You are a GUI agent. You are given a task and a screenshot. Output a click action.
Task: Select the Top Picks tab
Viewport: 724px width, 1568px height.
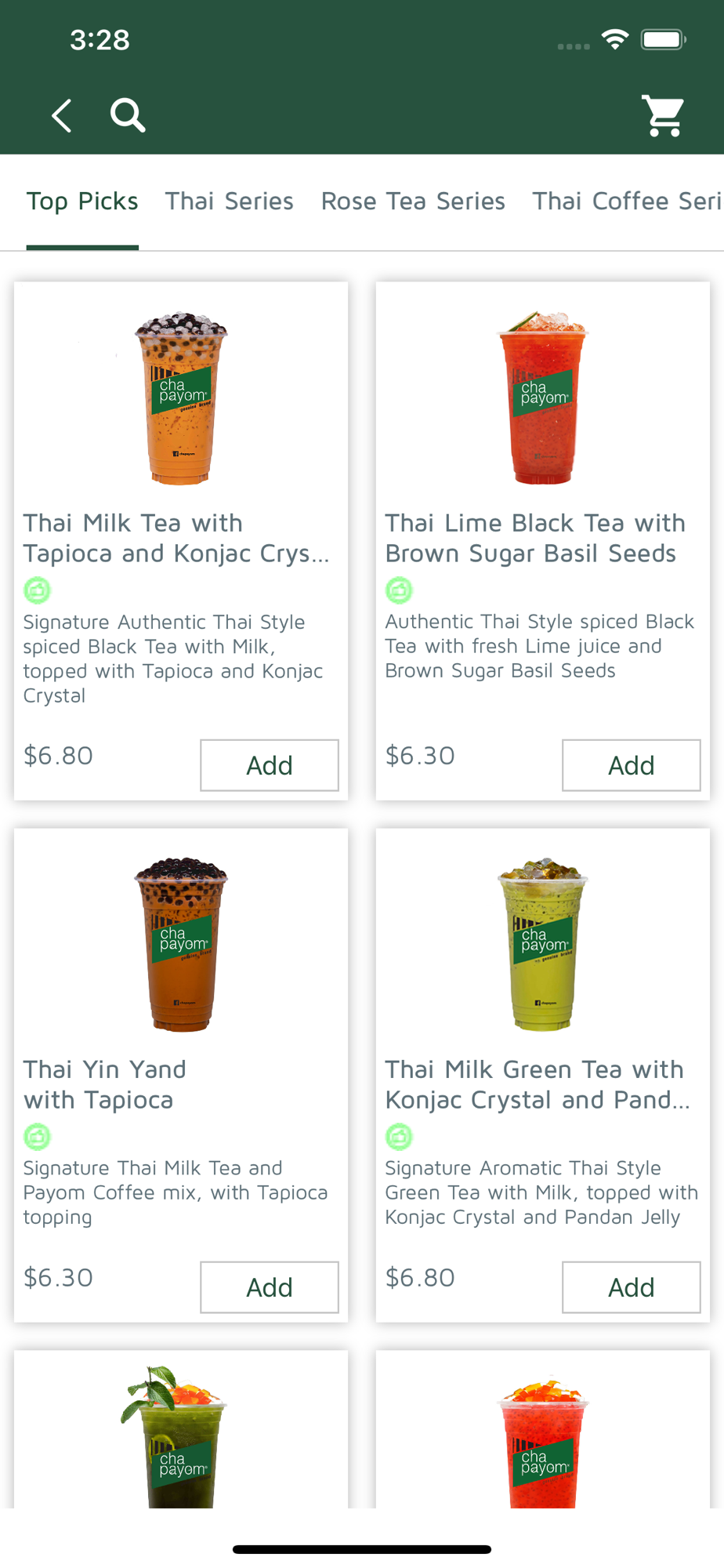(x=82, y=201)
